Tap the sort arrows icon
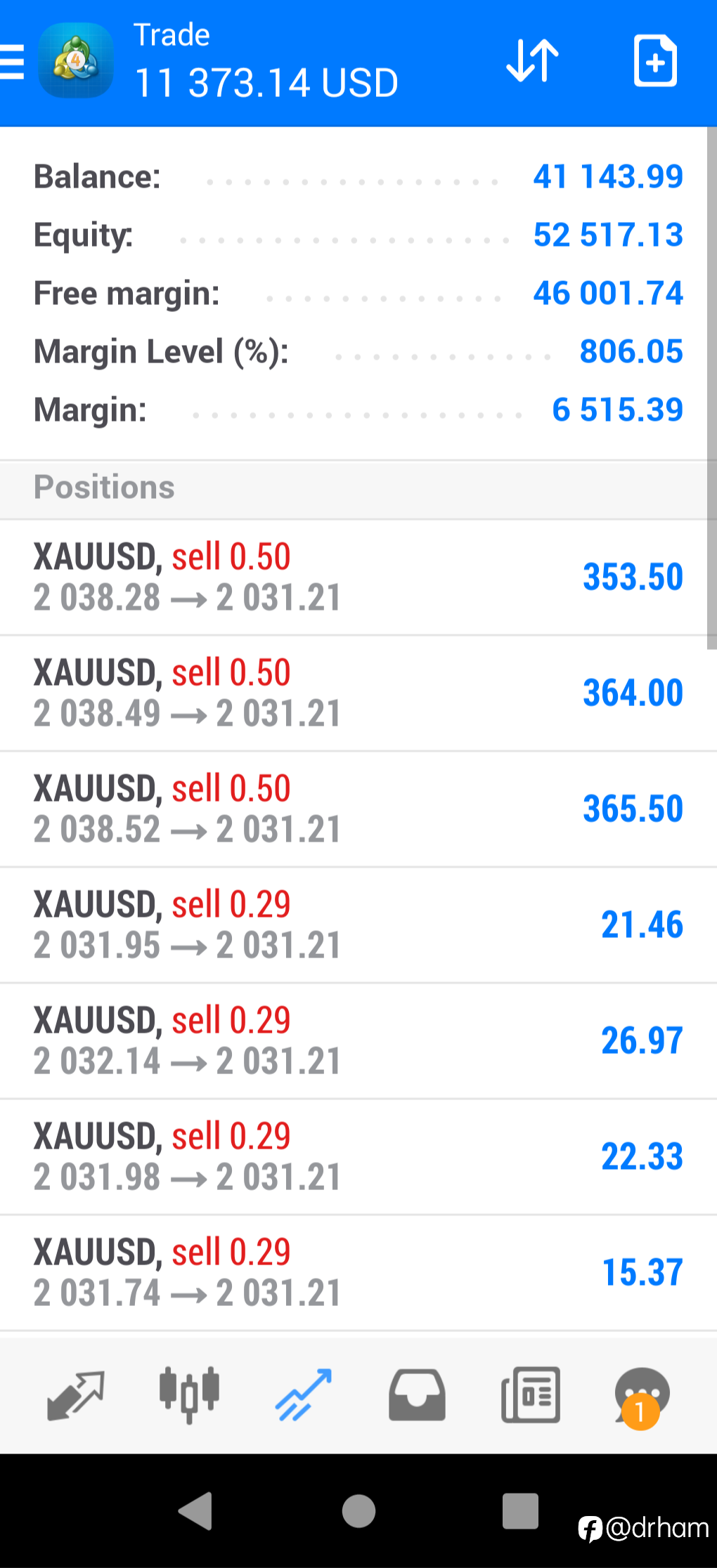 click(532, 61)
